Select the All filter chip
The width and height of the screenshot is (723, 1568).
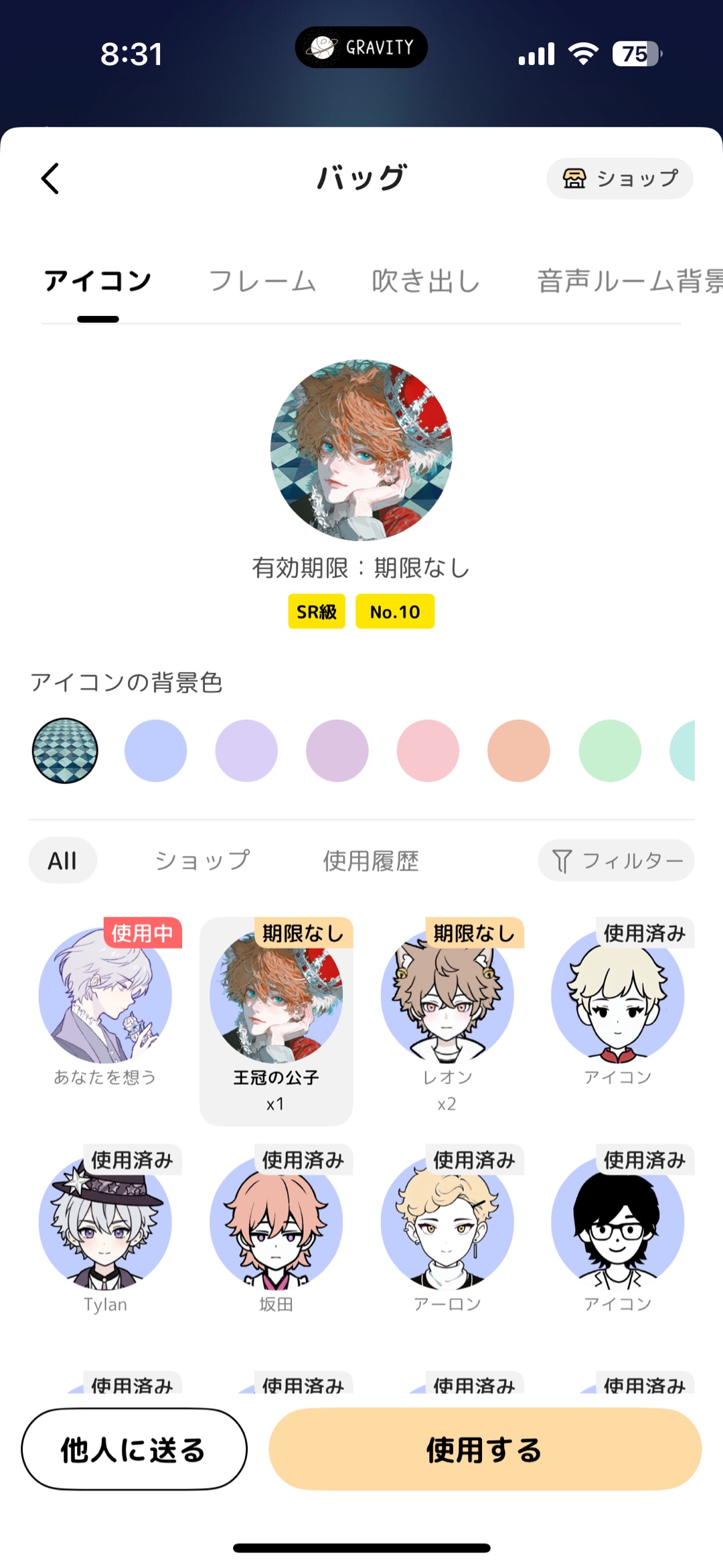(62, 860)
